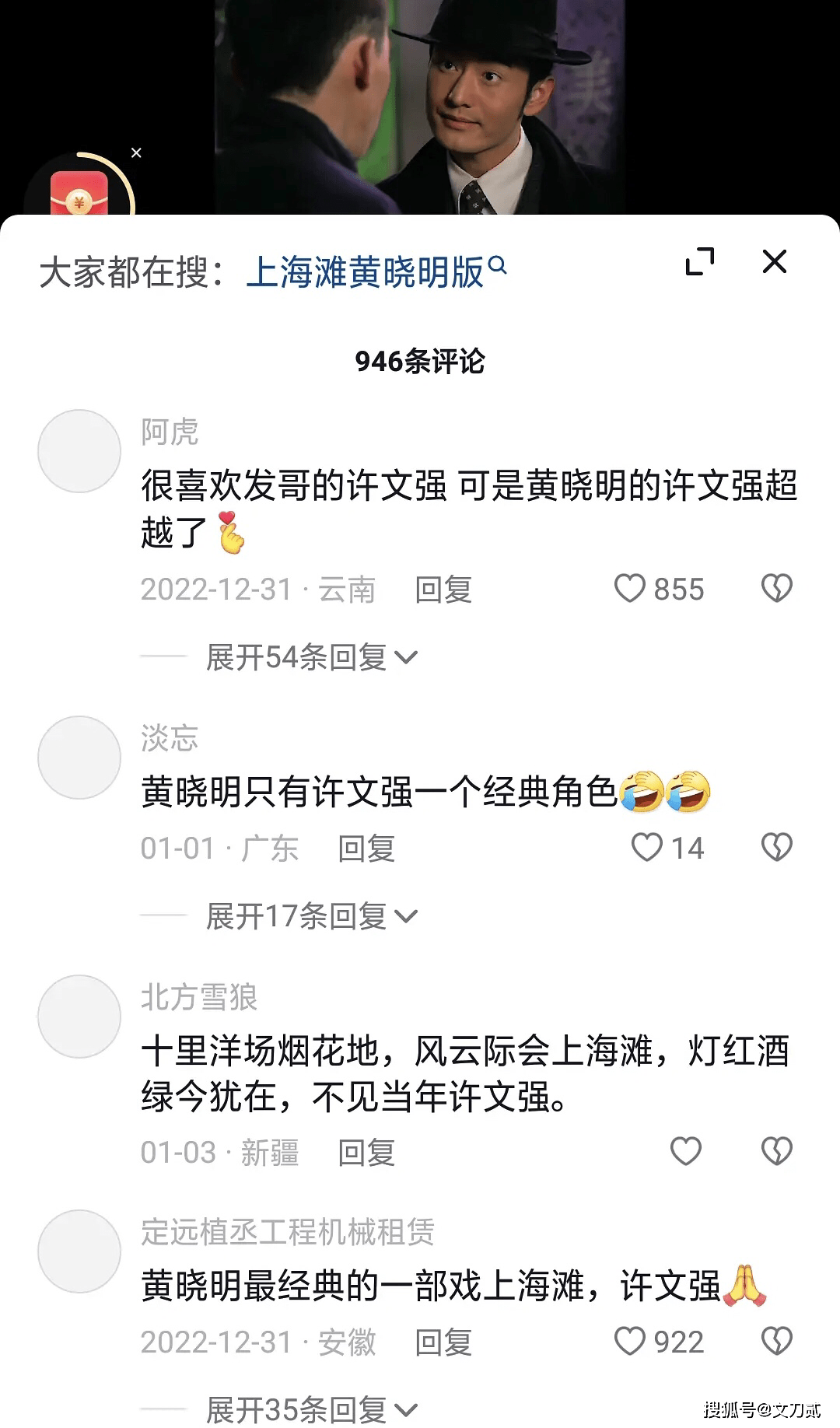840x1428 pixels.
Task: Expand 17 replies under 淡忘's comment
Action: [311, 916]
